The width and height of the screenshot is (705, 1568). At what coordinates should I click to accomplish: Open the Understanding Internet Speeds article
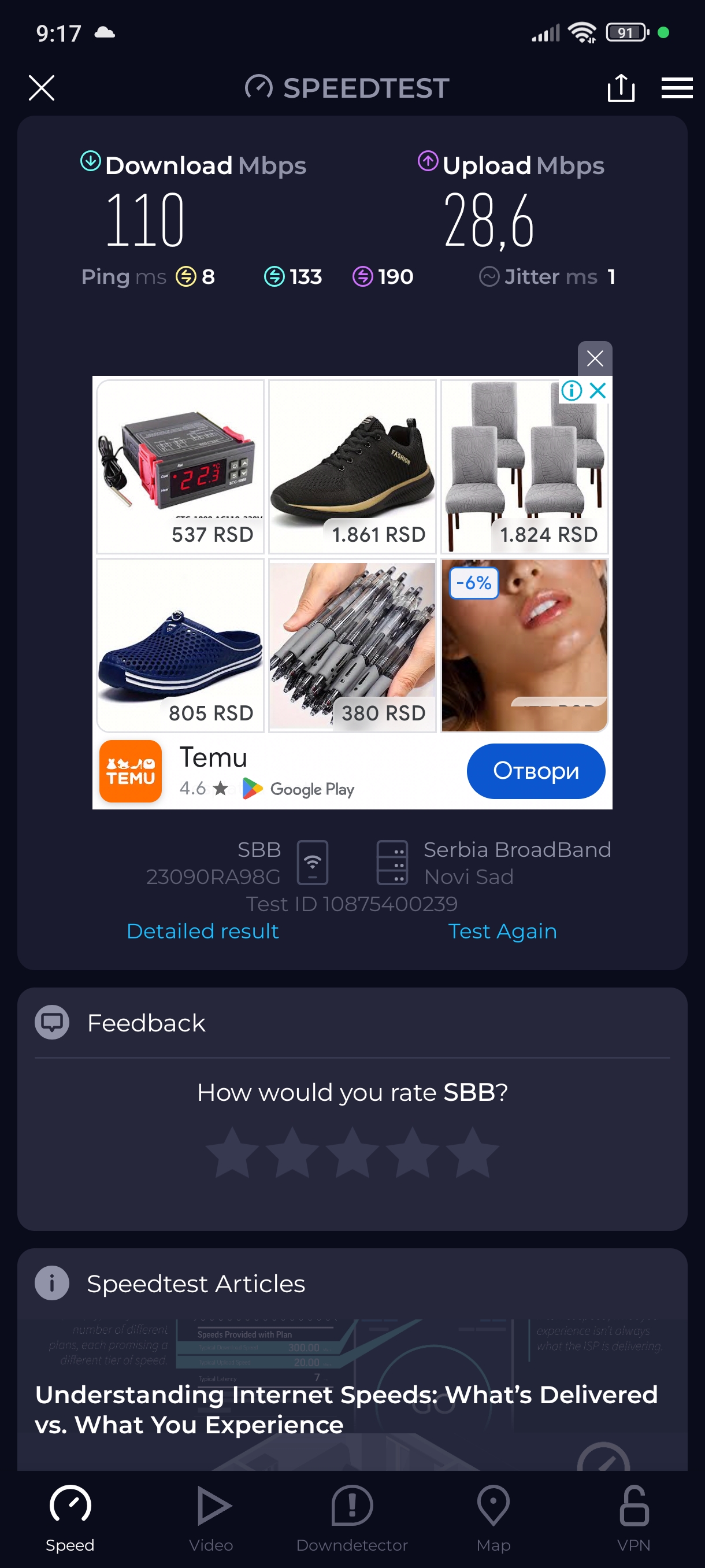pos(347,1408)
